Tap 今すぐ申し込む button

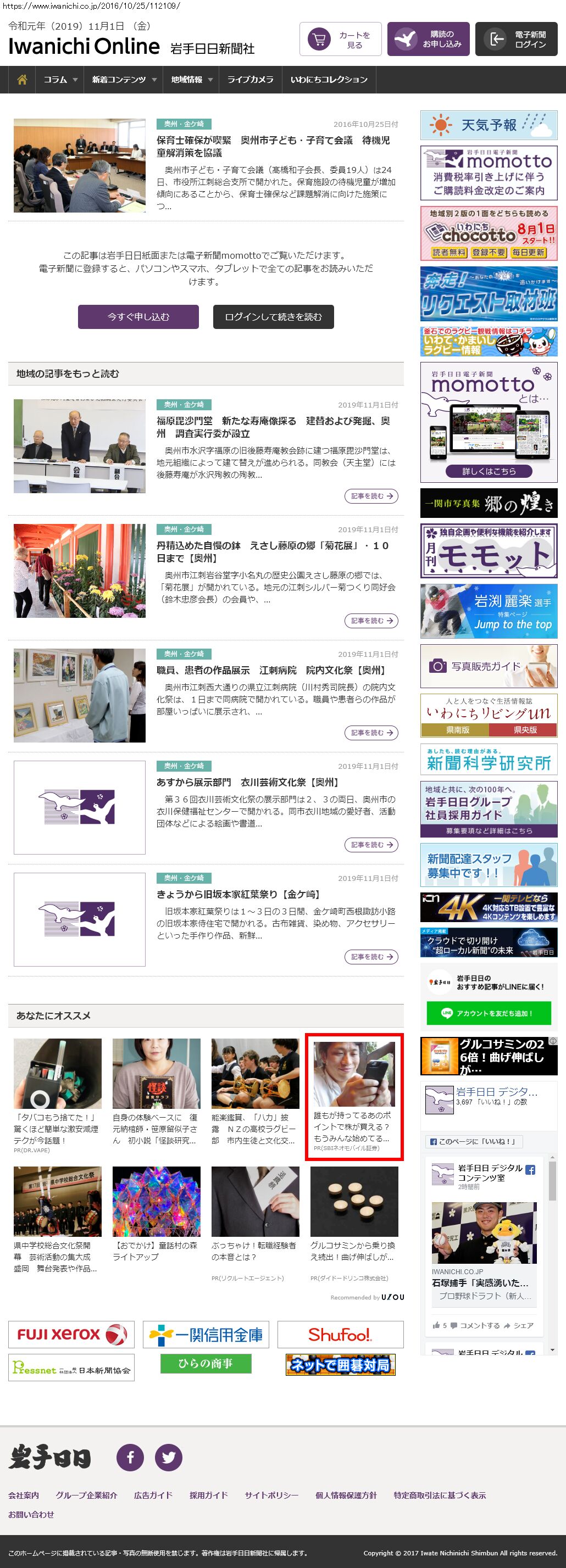(138, 316)
